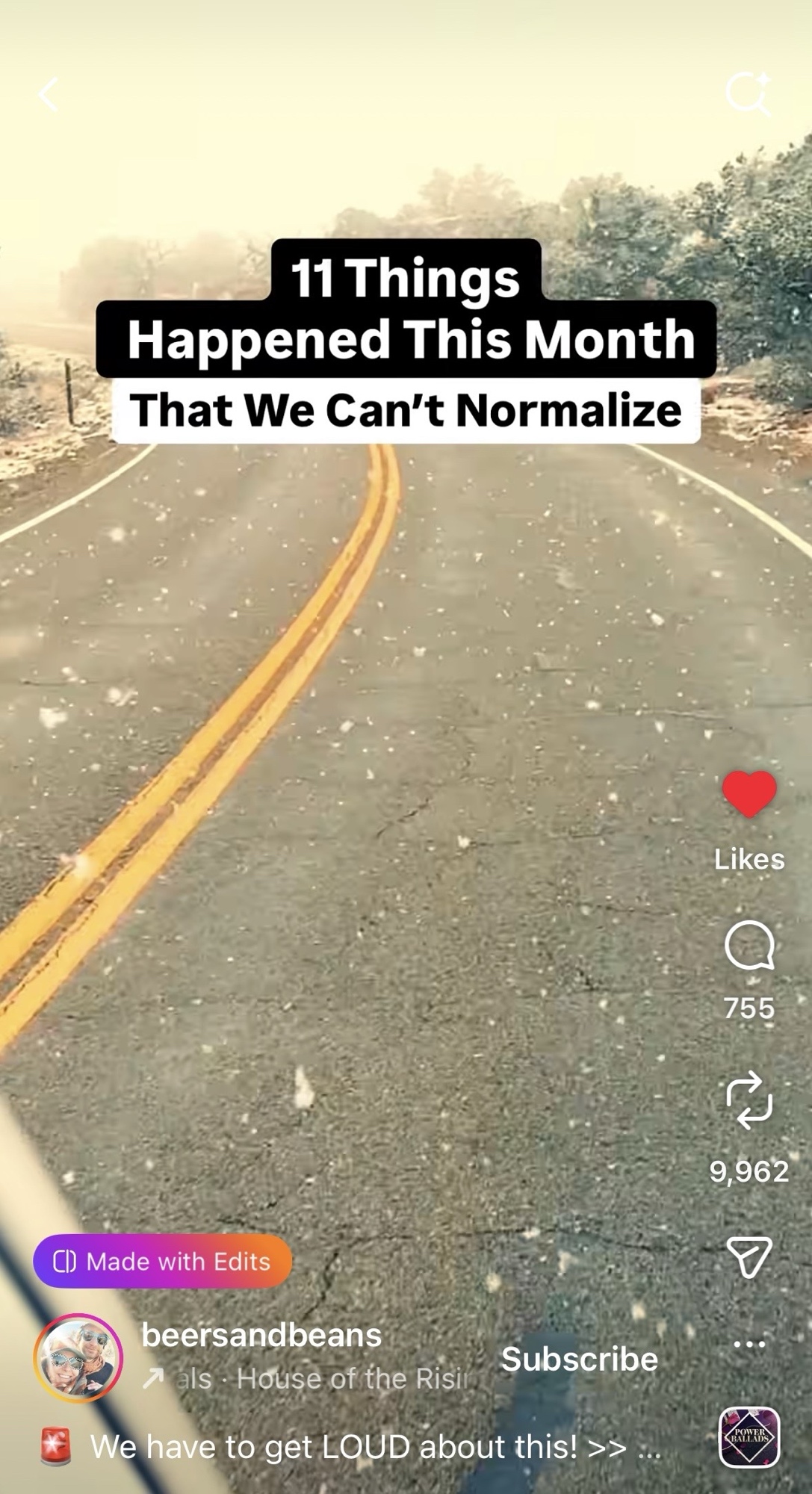Unlike the reel with the red heart

749,794
